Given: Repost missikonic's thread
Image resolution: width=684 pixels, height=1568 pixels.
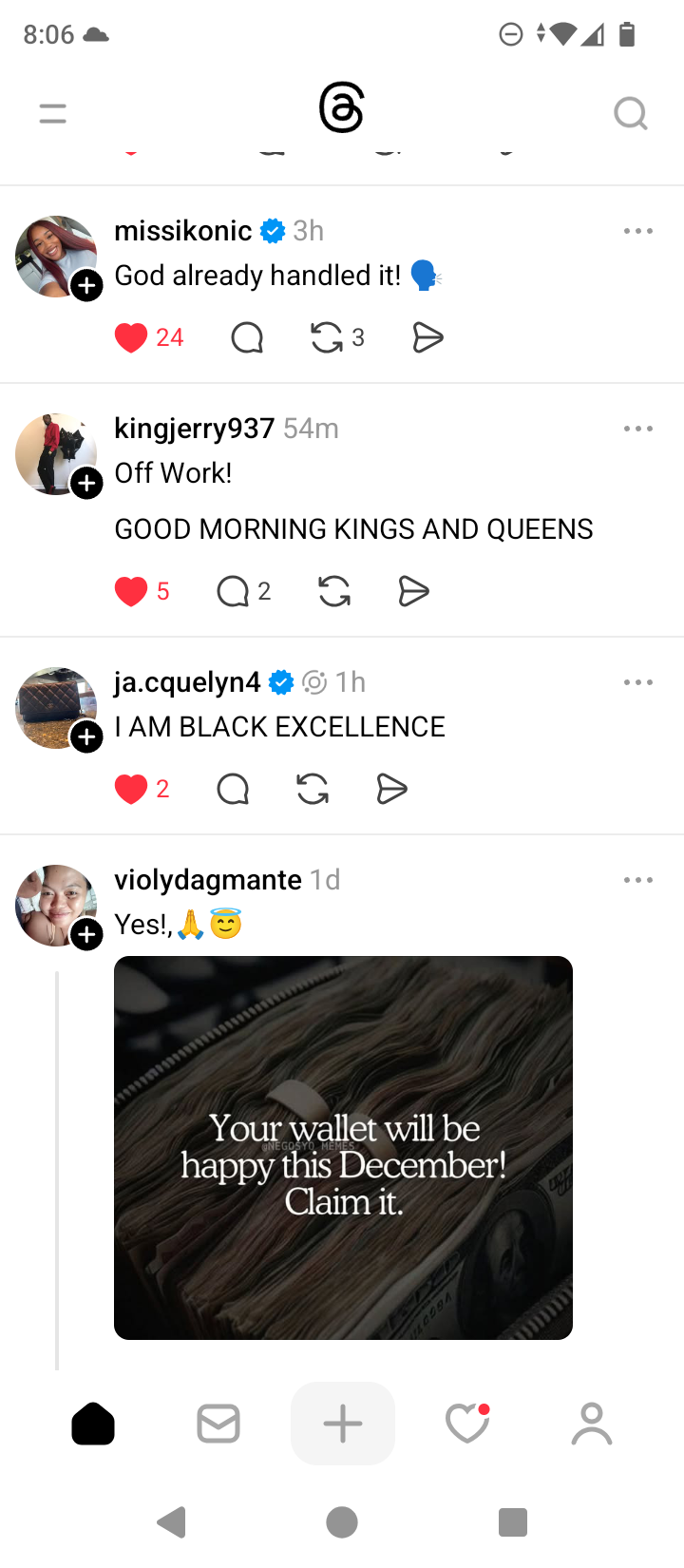Looking at the screenshot, I should (x=327, y=337).
